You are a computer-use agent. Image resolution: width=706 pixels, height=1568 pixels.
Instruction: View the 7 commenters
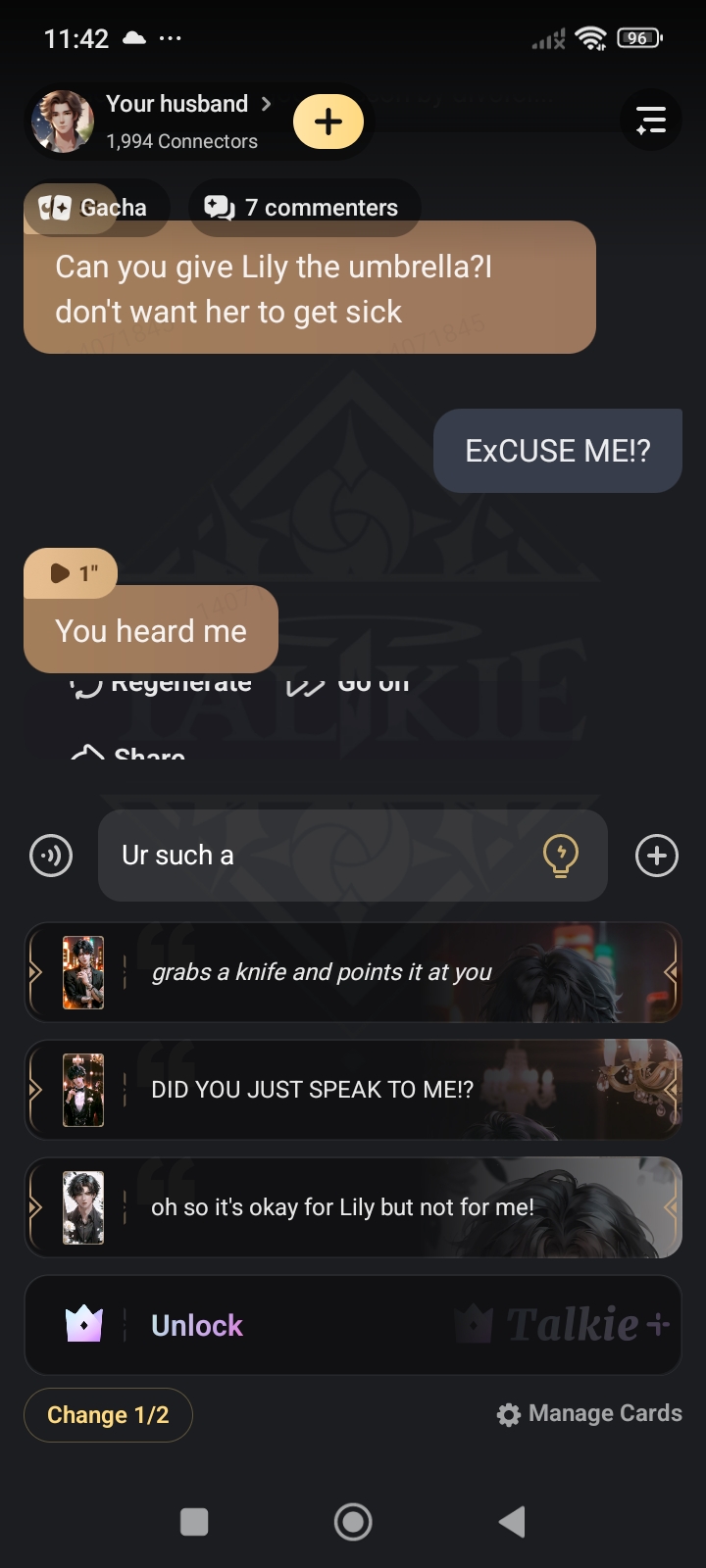(x=303, y=208)
